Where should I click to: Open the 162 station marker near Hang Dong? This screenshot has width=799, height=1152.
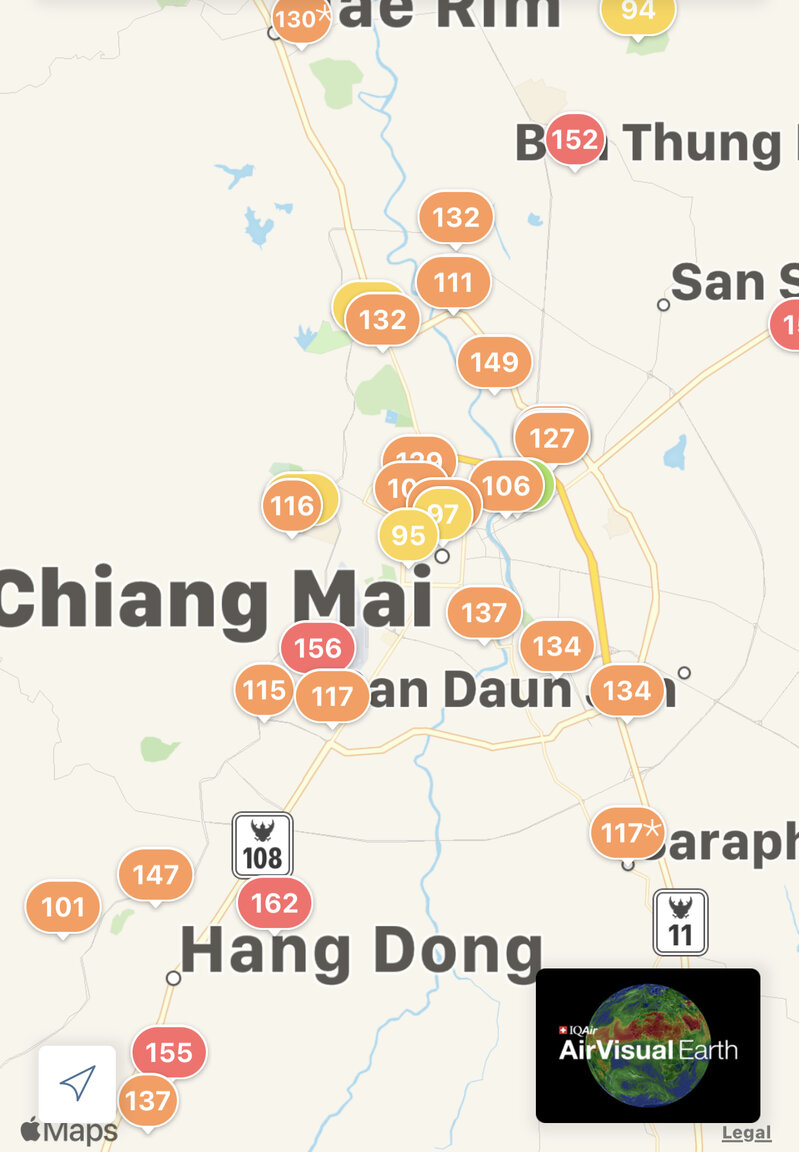tap(274, 904)
